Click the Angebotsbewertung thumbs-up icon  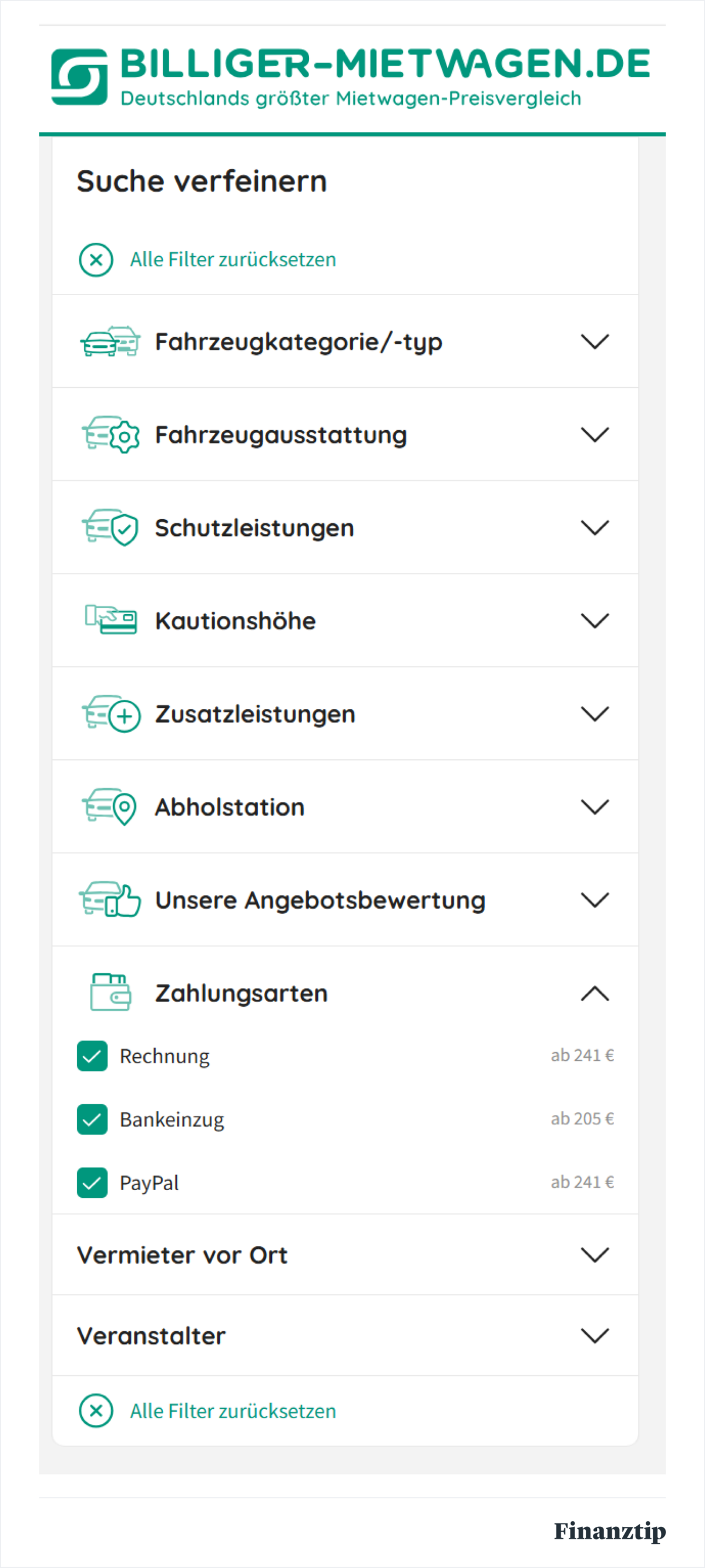click(109, 900)
